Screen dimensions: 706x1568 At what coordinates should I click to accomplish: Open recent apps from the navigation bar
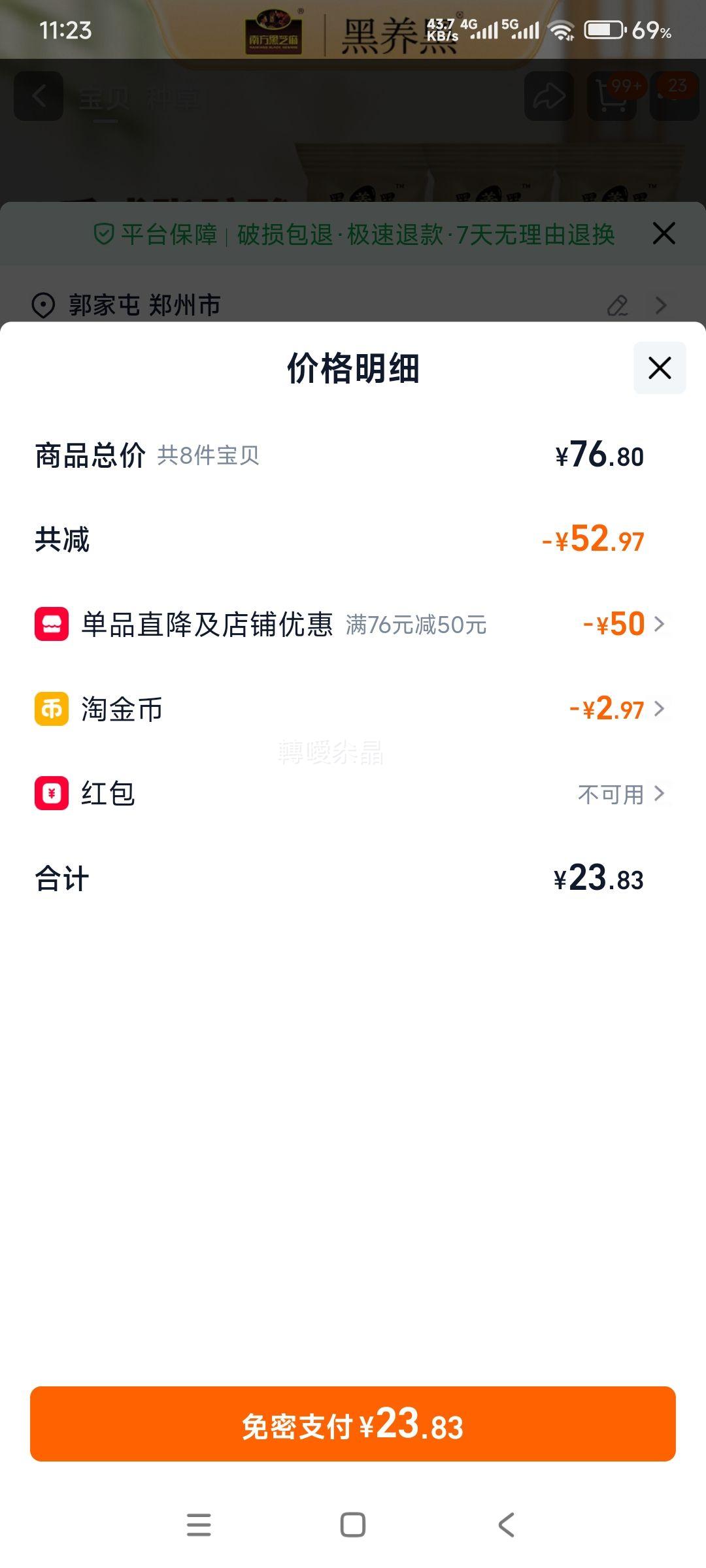tap(199, 1525)
